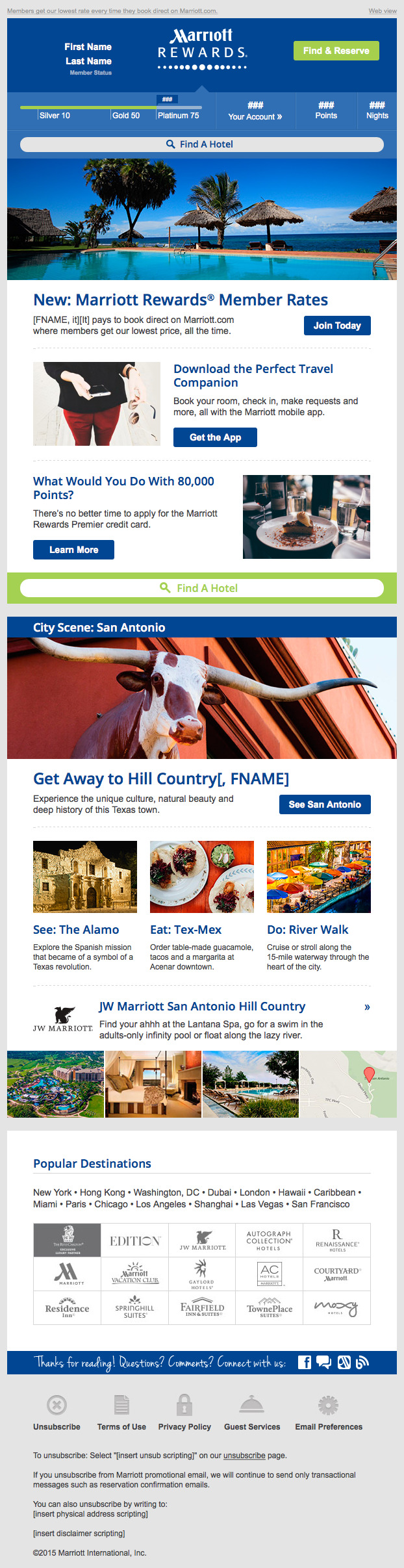Open Email Preferences
This screenshot has width=404, height=1568.
click(x=329, y=1426)
